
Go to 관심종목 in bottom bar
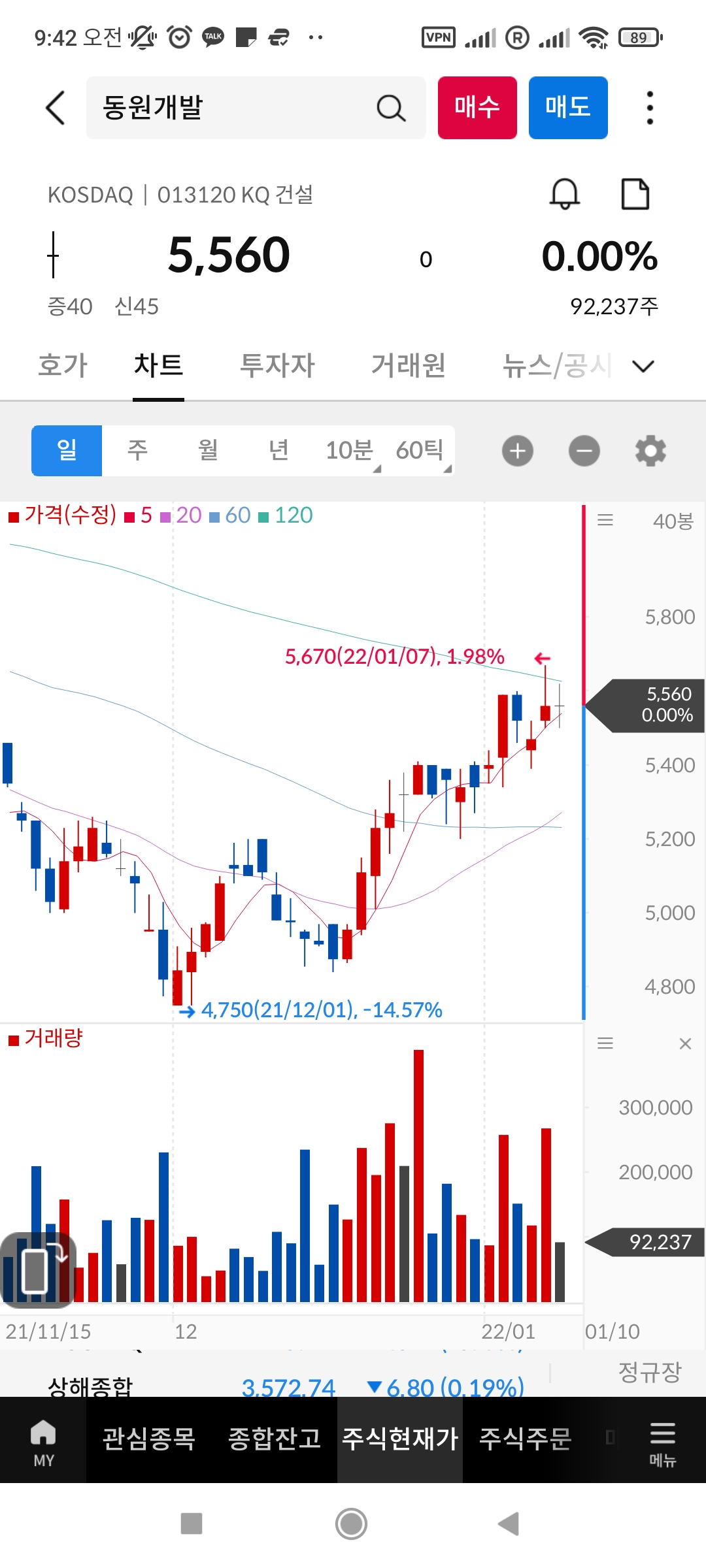pos(149,1439)
